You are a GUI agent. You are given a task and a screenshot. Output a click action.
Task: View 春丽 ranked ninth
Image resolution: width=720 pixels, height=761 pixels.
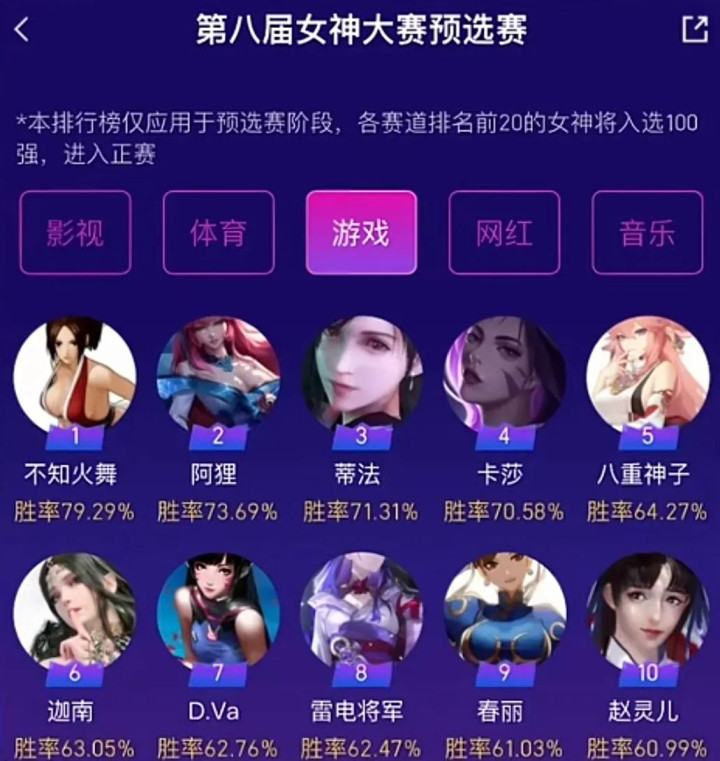504,611
